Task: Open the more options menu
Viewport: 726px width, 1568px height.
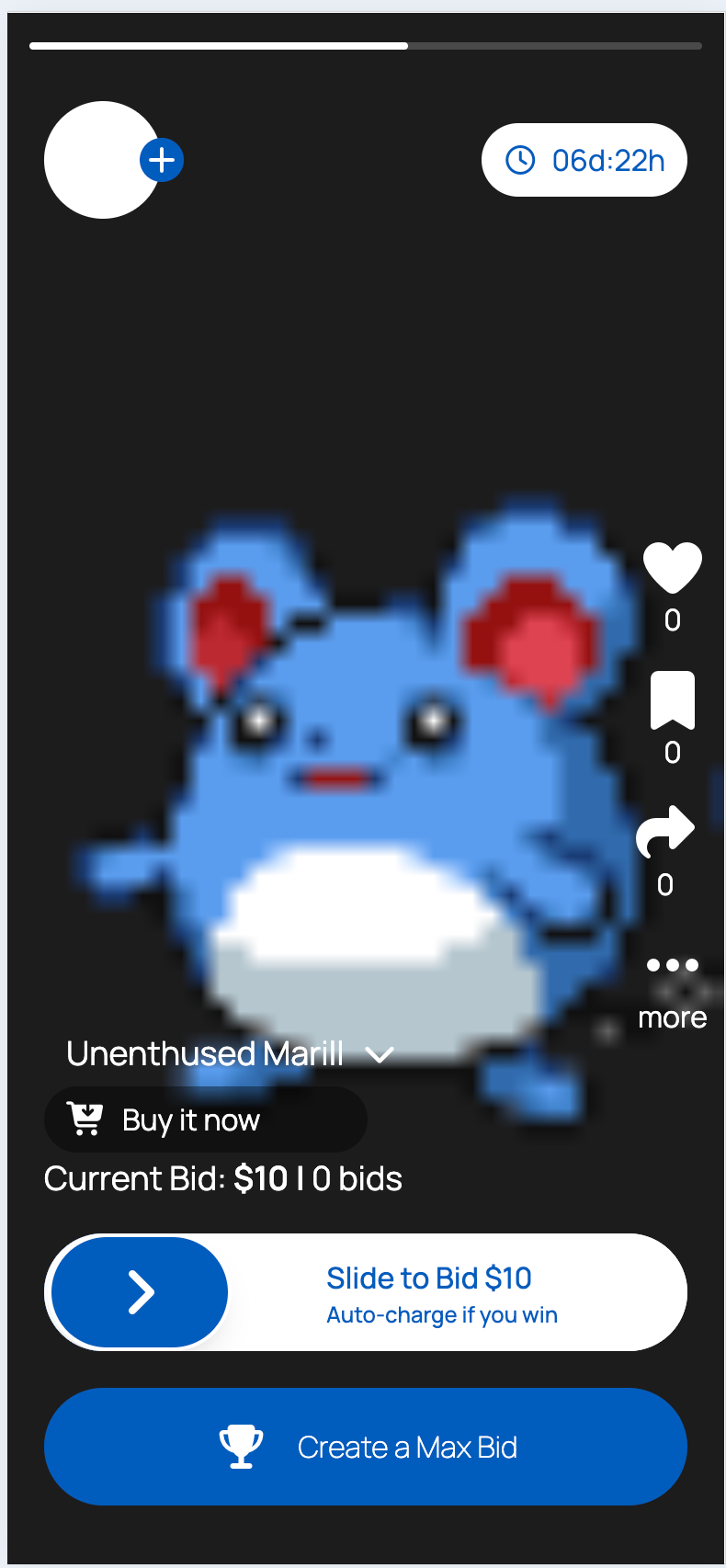Action: (x=672, y=966)
